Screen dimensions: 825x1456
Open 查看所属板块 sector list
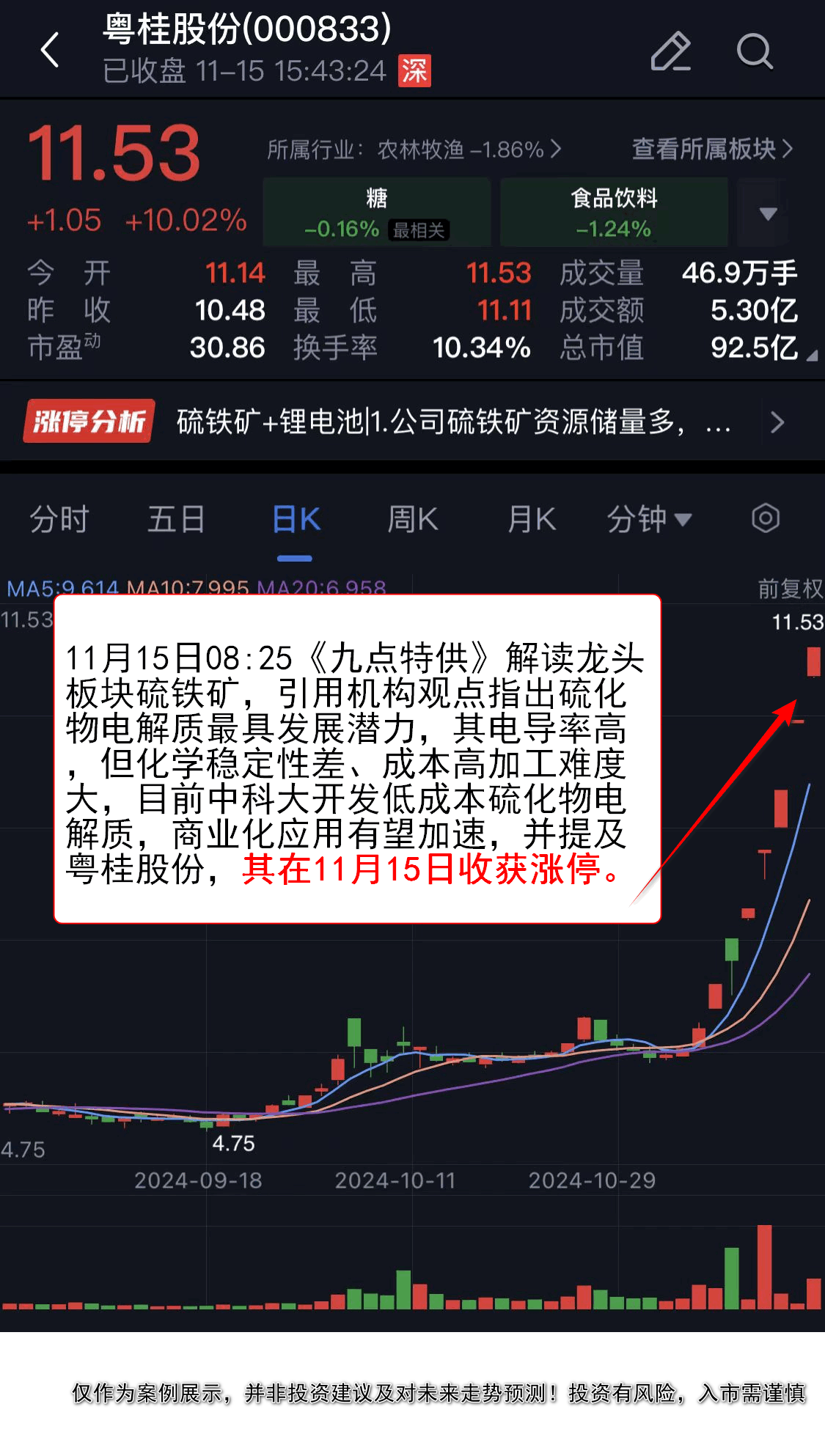coord(711,149)
